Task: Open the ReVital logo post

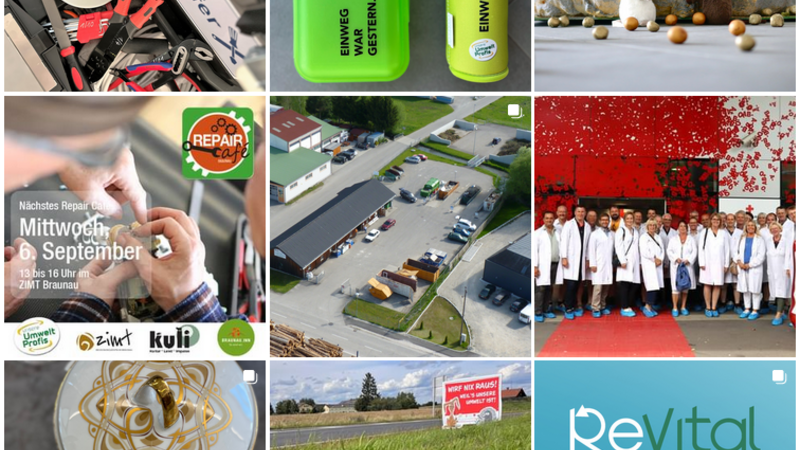Action: 665,406
